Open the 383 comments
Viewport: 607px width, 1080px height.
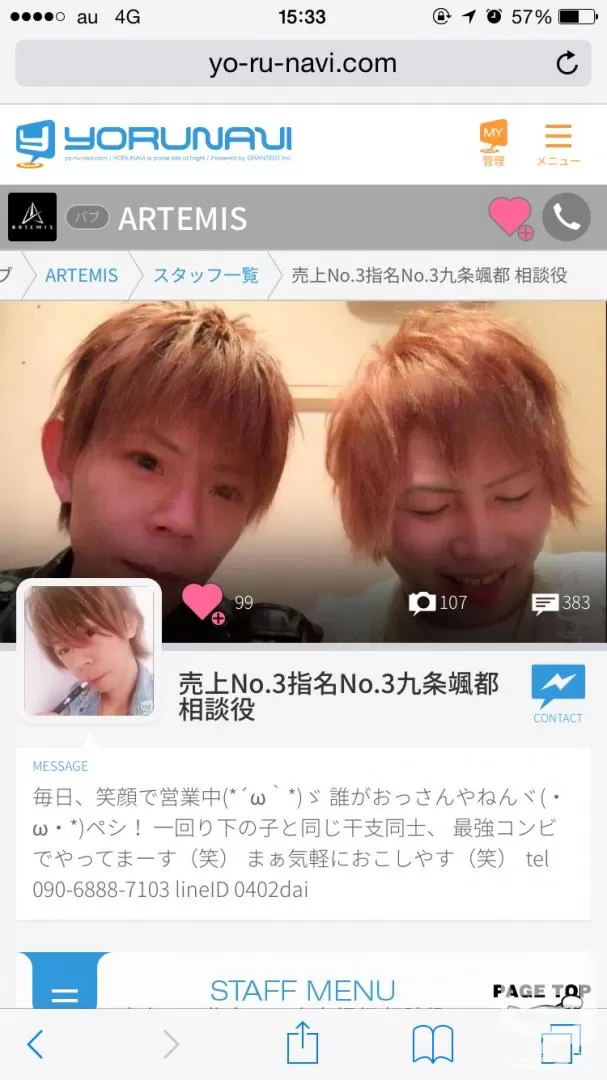[x=561, y=603]
